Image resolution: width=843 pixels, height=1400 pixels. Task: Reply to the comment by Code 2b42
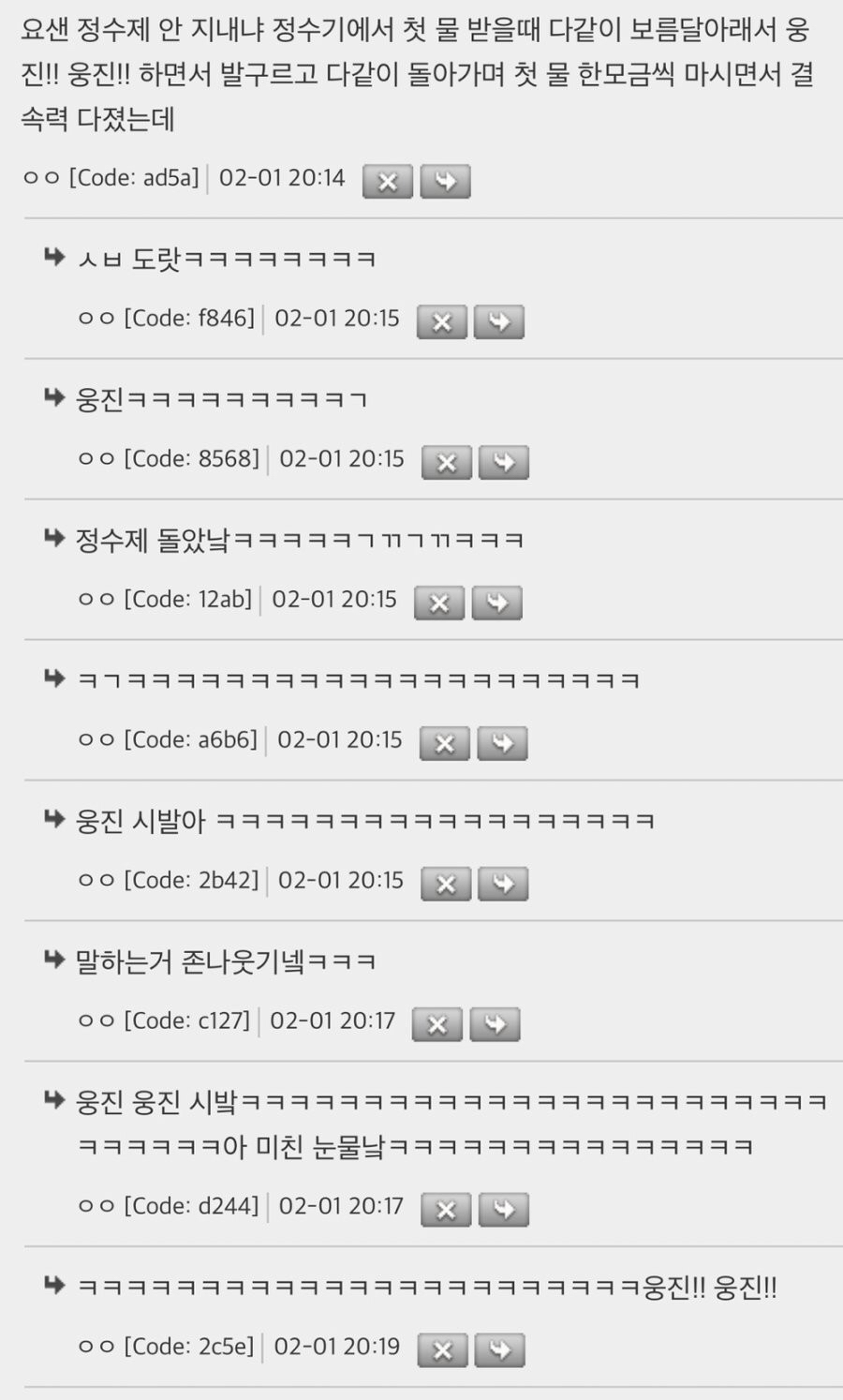coord(503,884)
